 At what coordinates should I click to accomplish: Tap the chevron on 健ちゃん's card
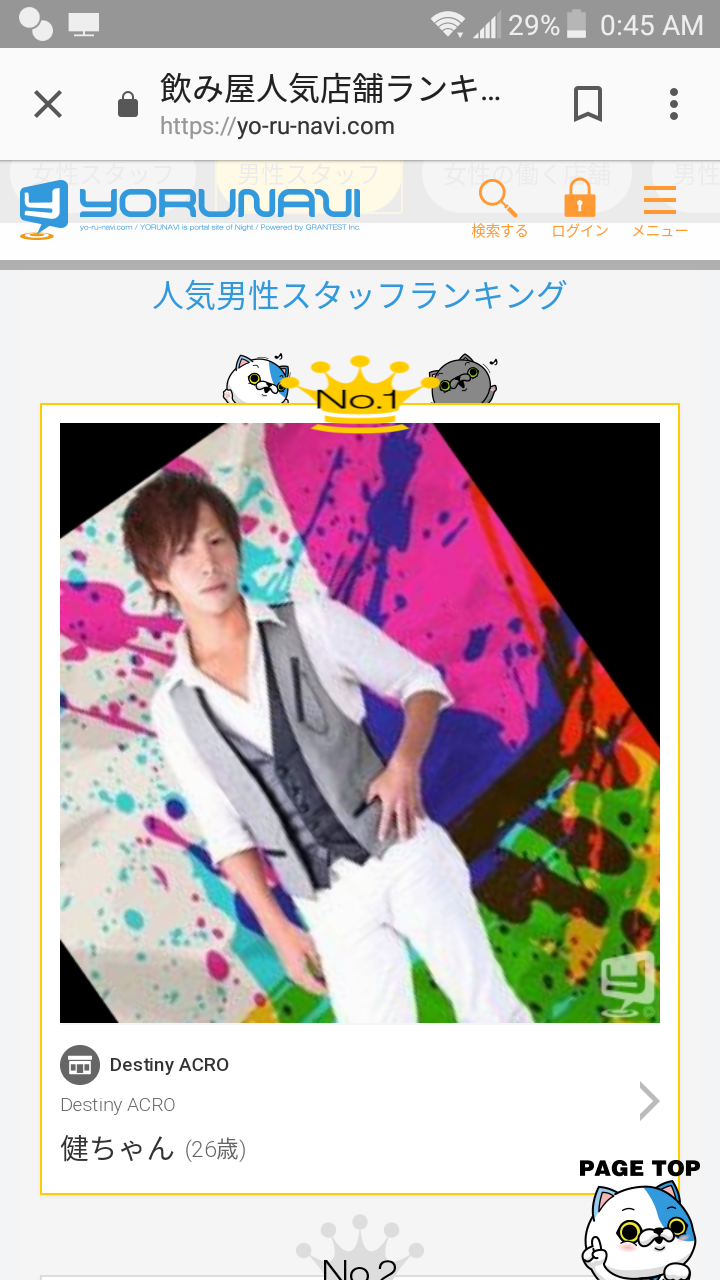click(649, 1101)
